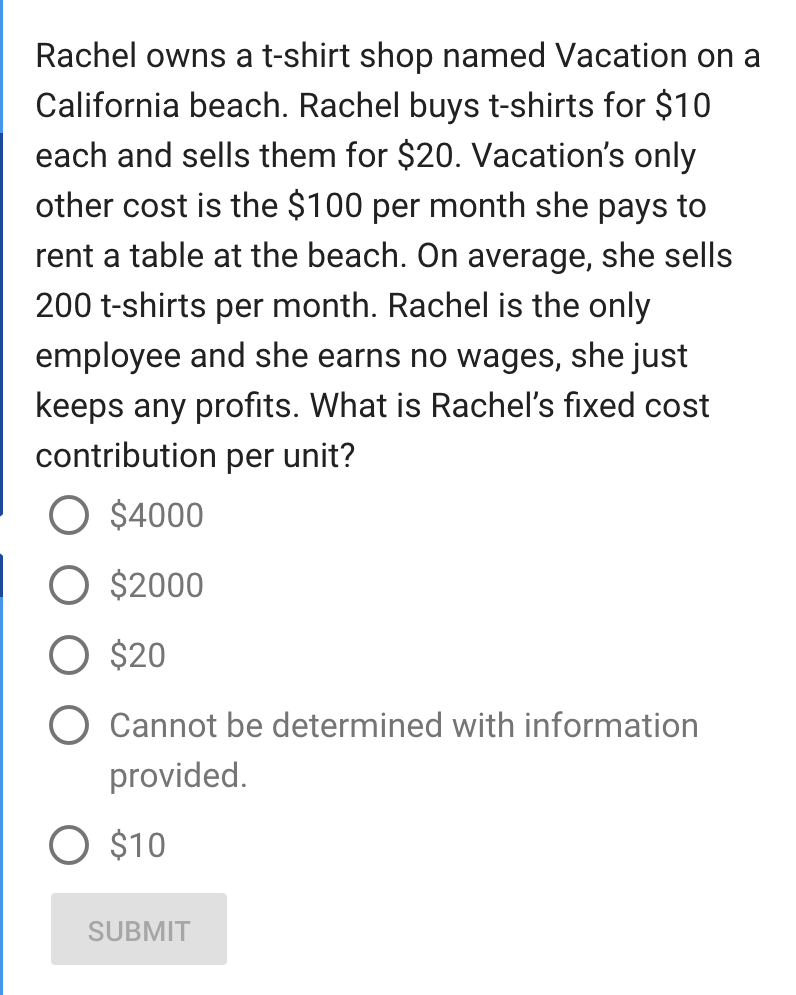Click the radio circle beside $2000
This screenshot has height=995, width=796.
pyautogui.click(x=69, y=585)
